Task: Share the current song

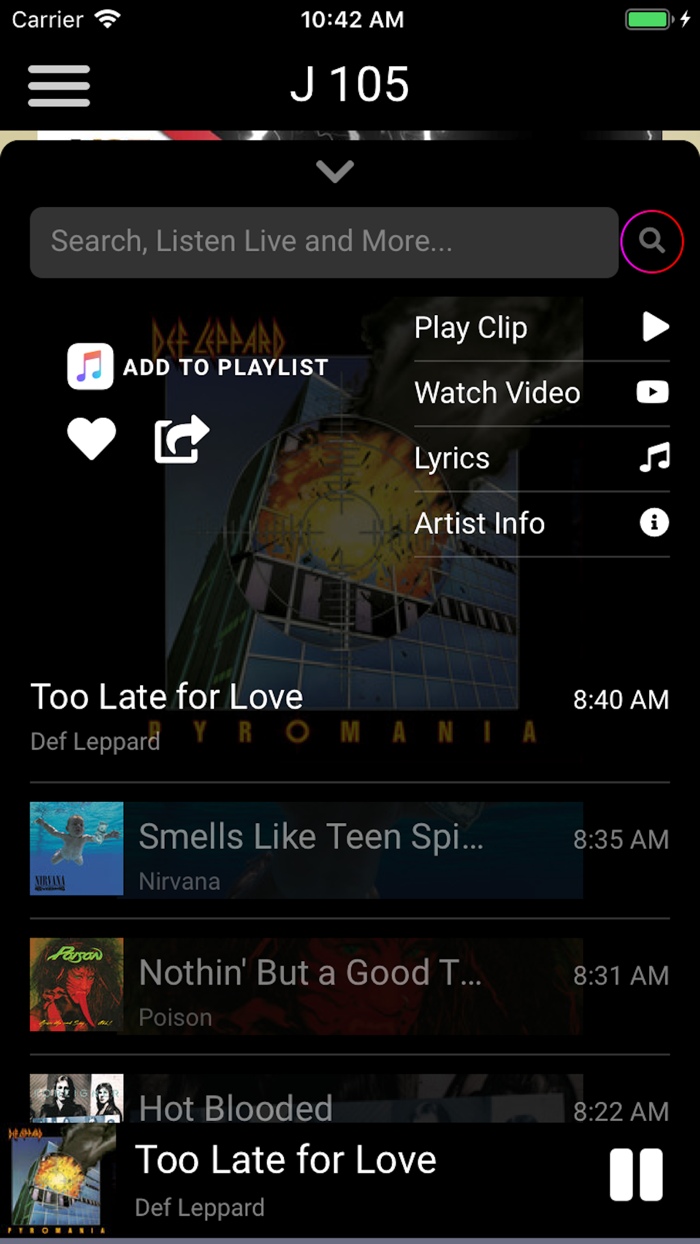Action: (182, 439)
